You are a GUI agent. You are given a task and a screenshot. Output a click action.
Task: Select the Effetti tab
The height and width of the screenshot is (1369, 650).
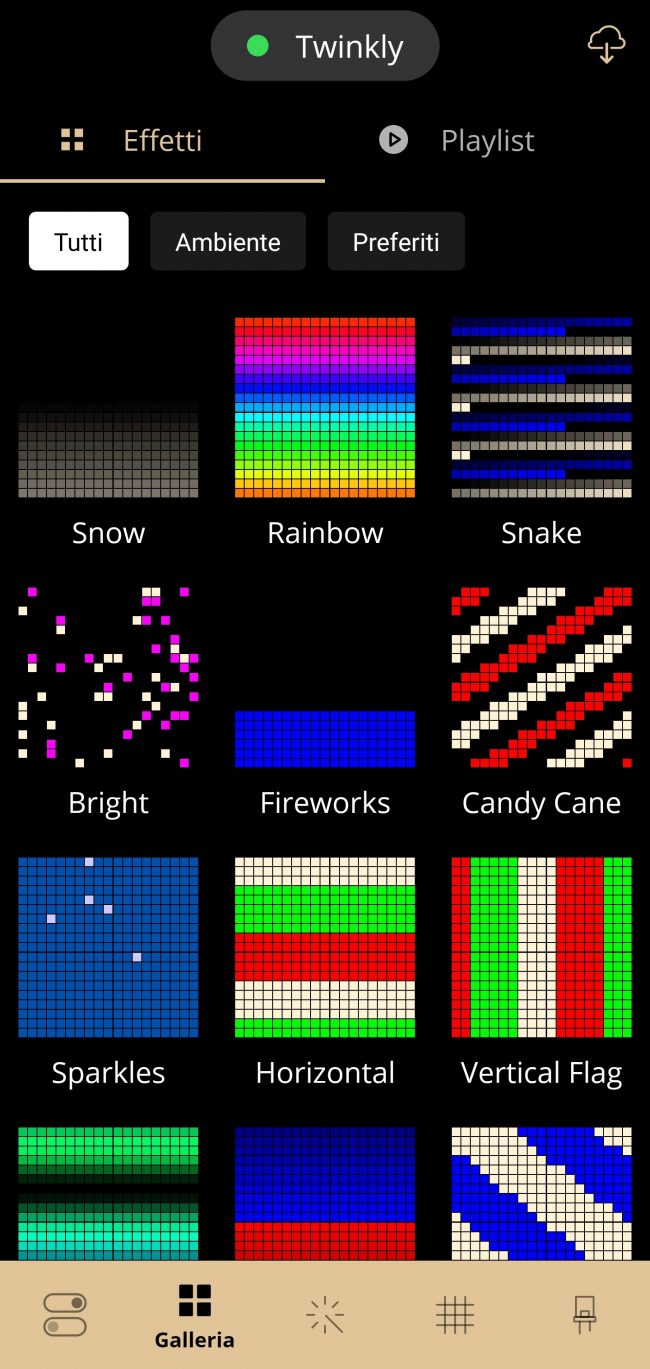click(162, 140)
